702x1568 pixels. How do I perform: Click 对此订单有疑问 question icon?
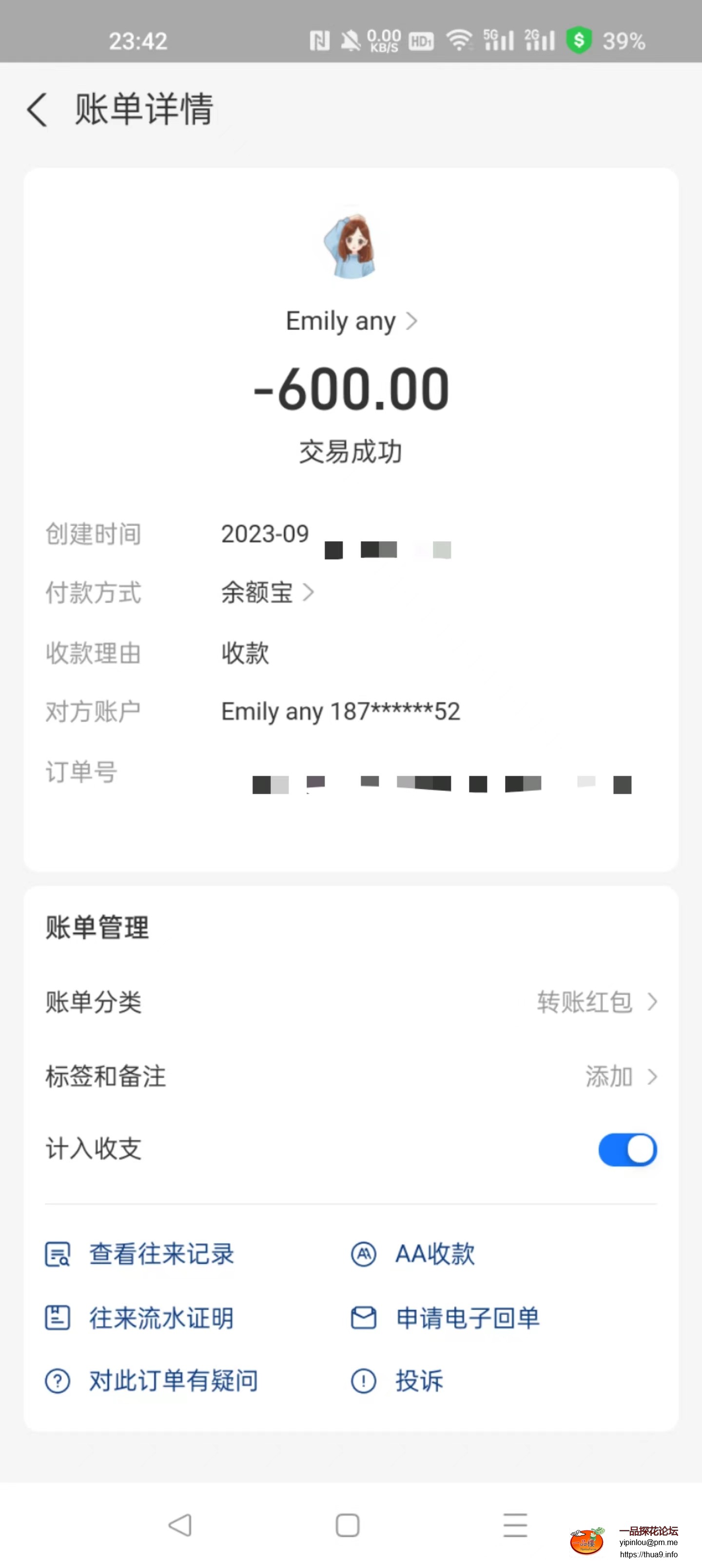tap(57, 1382)
